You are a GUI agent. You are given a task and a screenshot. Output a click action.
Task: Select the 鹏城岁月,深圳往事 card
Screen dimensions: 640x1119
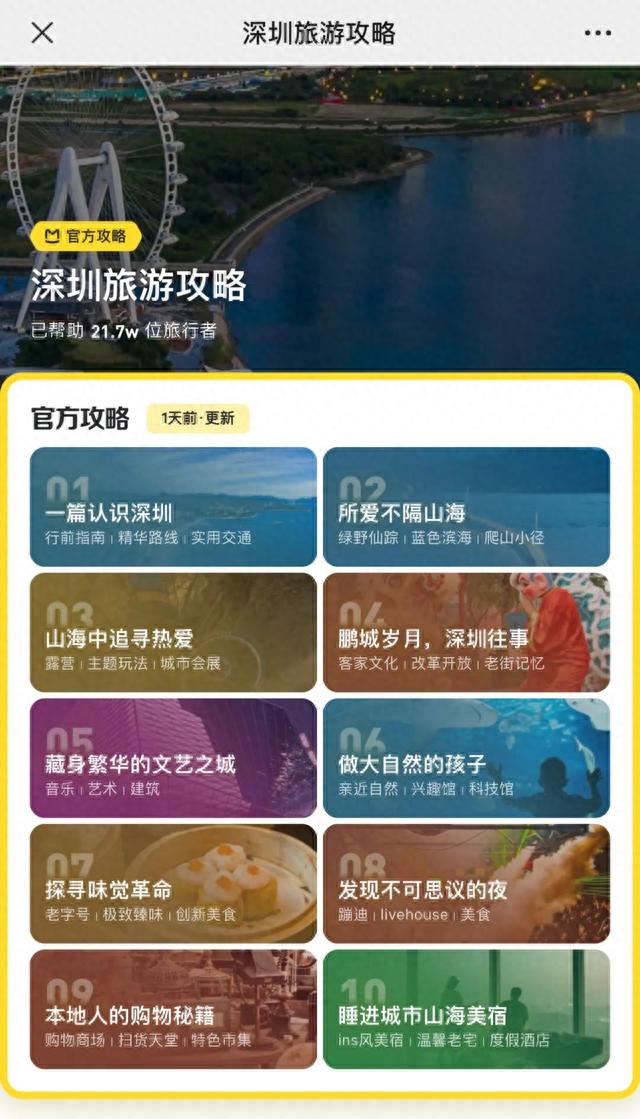467,632
